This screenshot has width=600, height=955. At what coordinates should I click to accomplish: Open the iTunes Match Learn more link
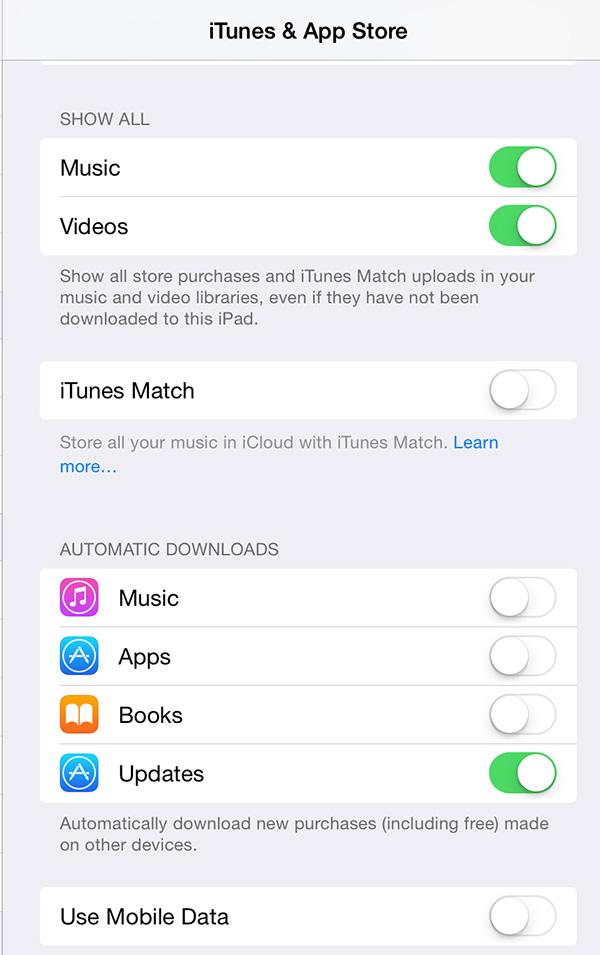click(475, 443)
